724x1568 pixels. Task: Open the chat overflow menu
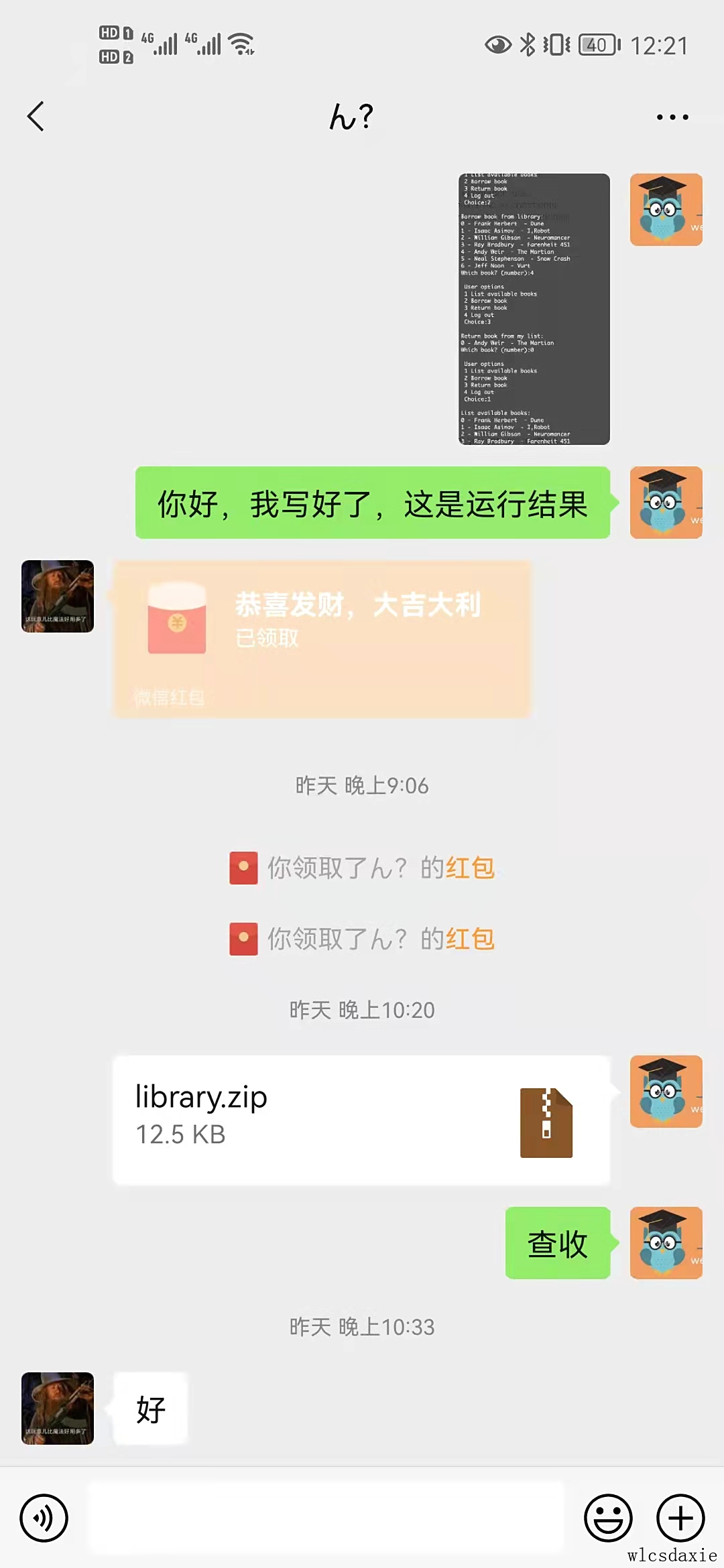672,117
